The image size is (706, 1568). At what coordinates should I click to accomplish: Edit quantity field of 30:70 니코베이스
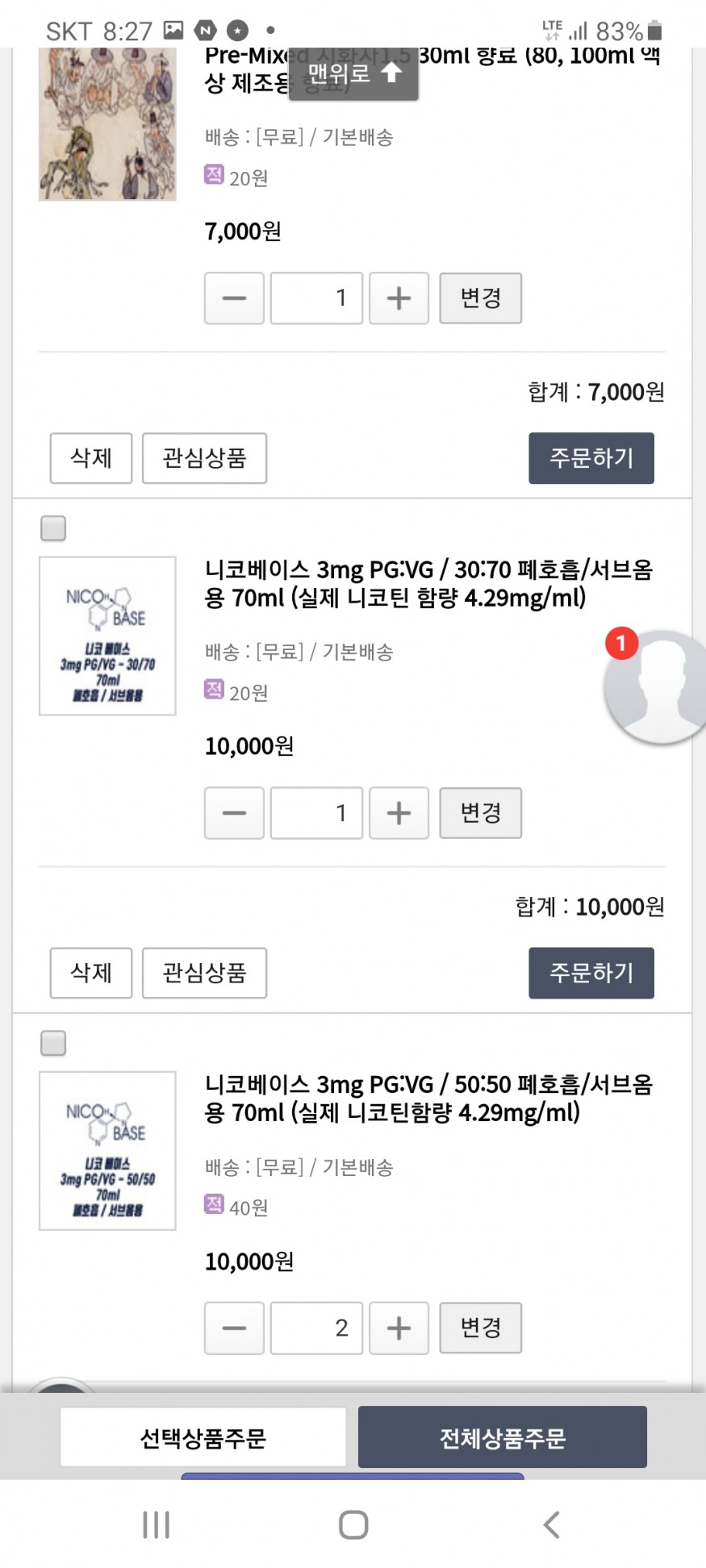[316, 813]
